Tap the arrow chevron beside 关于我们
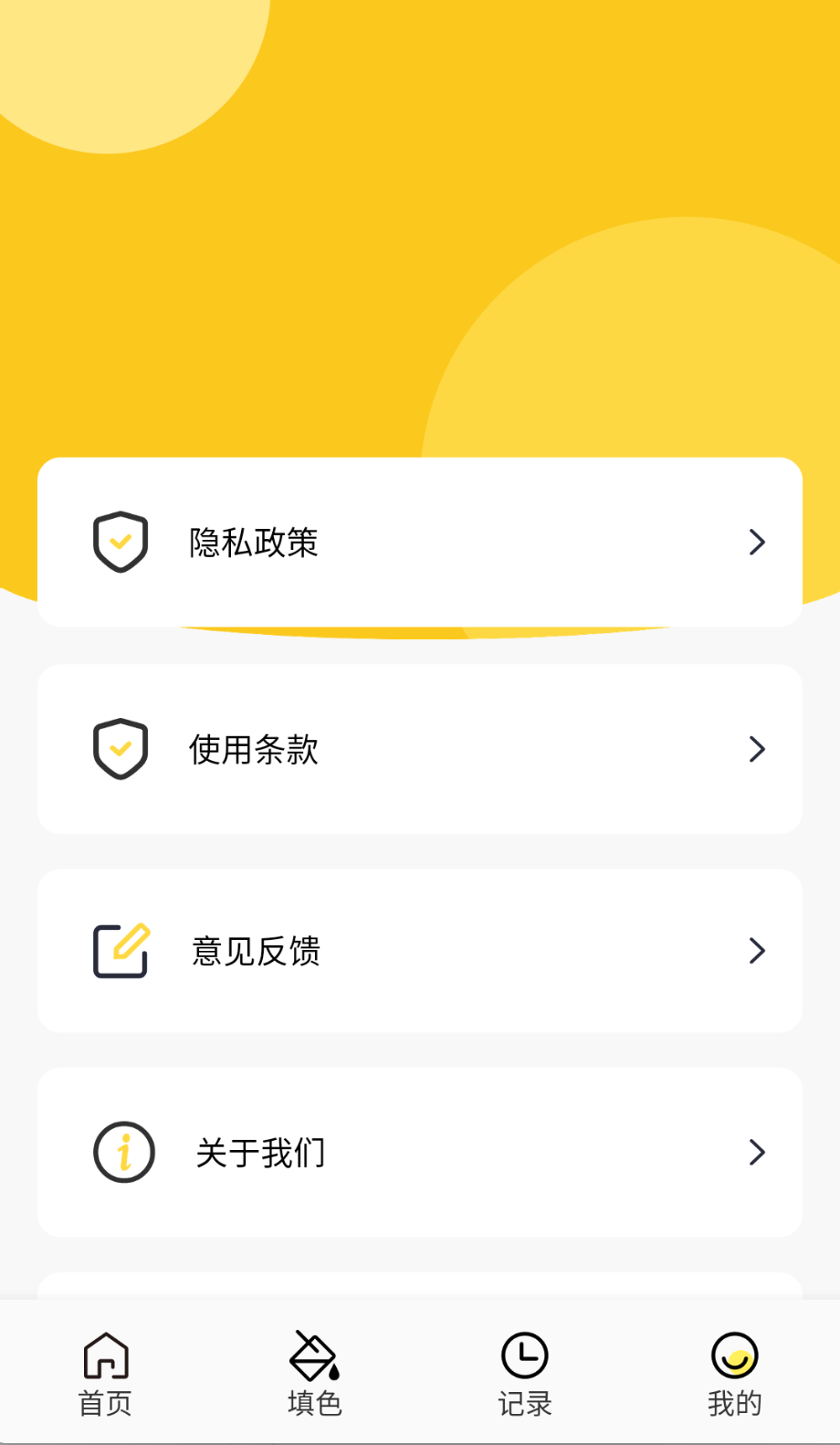 pyautogui.click(x=757, y=1152)
